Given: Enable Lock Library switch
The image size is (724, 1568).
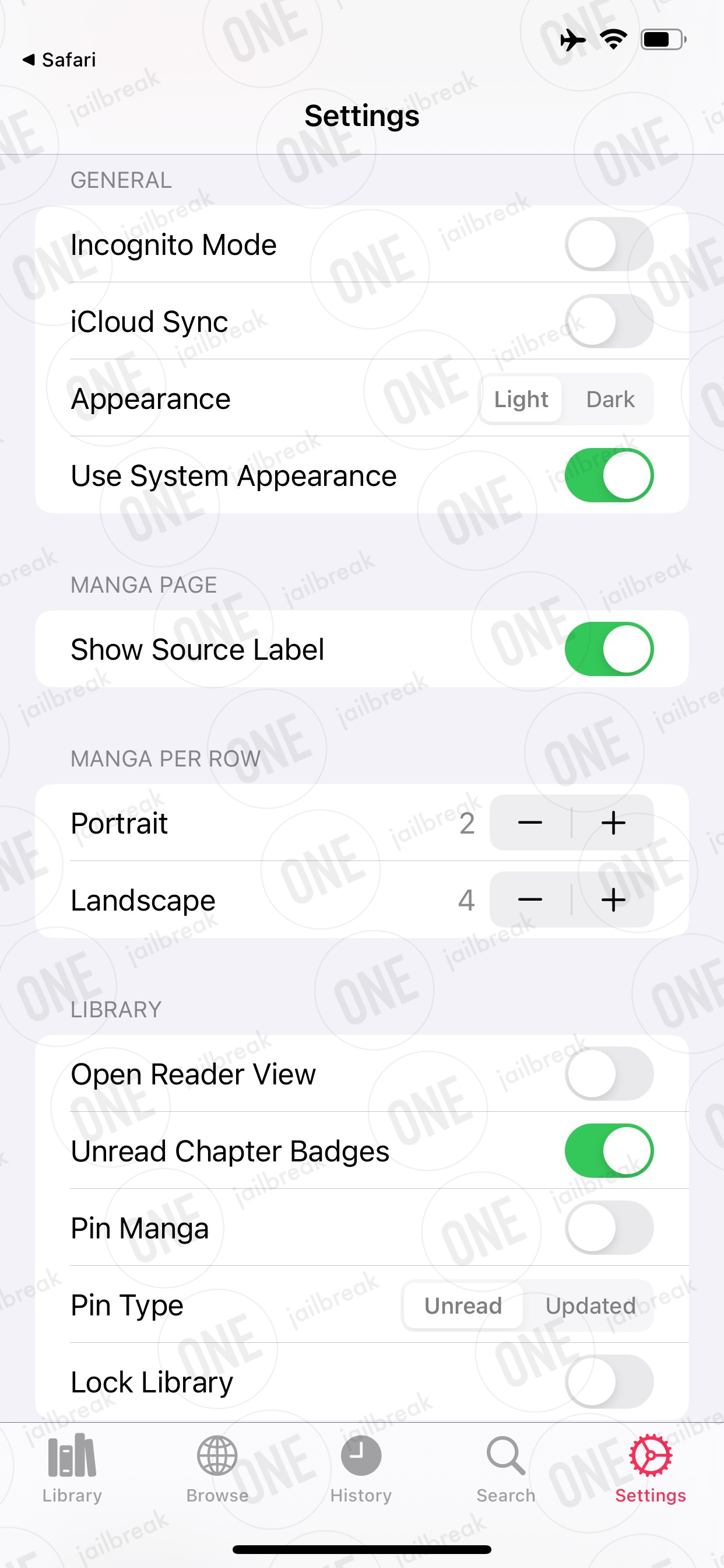Looking at the screenshot, I should click(609, 1382).
